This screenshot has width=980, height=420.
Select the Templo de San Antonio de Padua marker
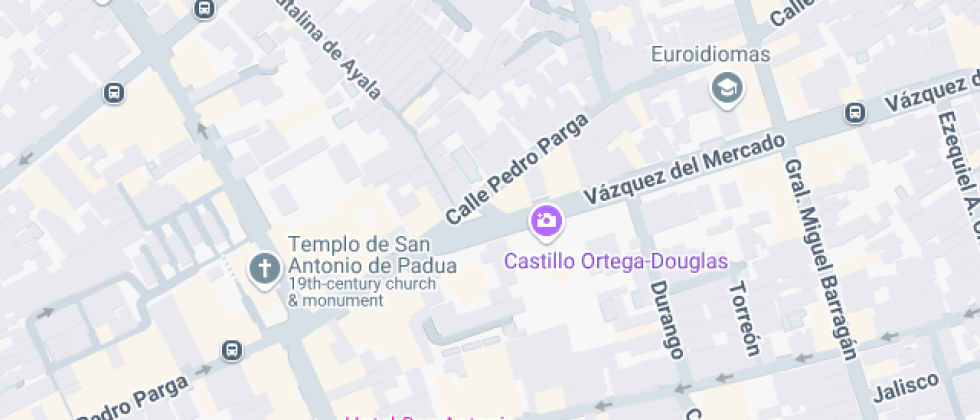tap(265, 268)
